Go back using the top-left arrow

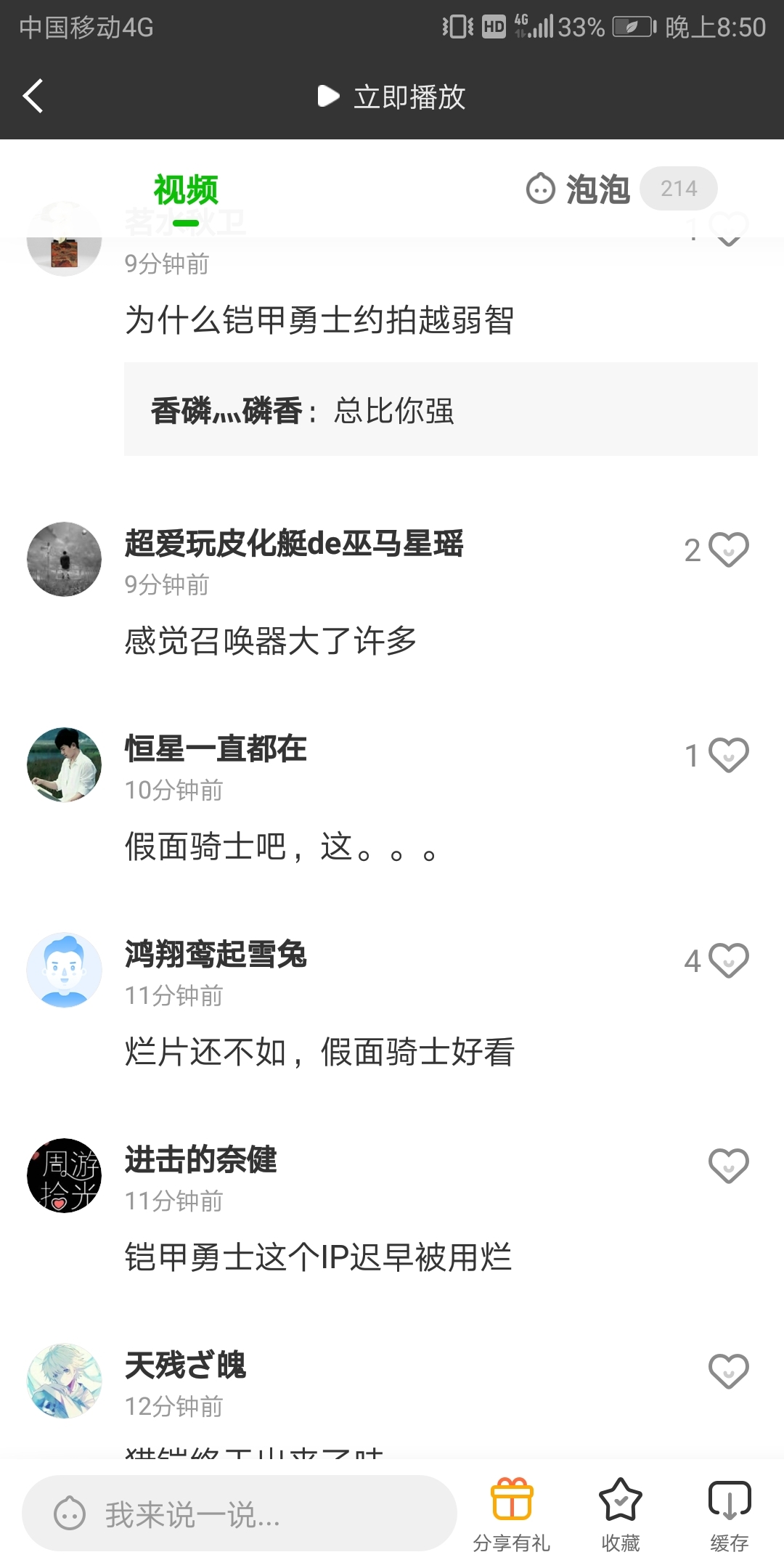point(33,96)
